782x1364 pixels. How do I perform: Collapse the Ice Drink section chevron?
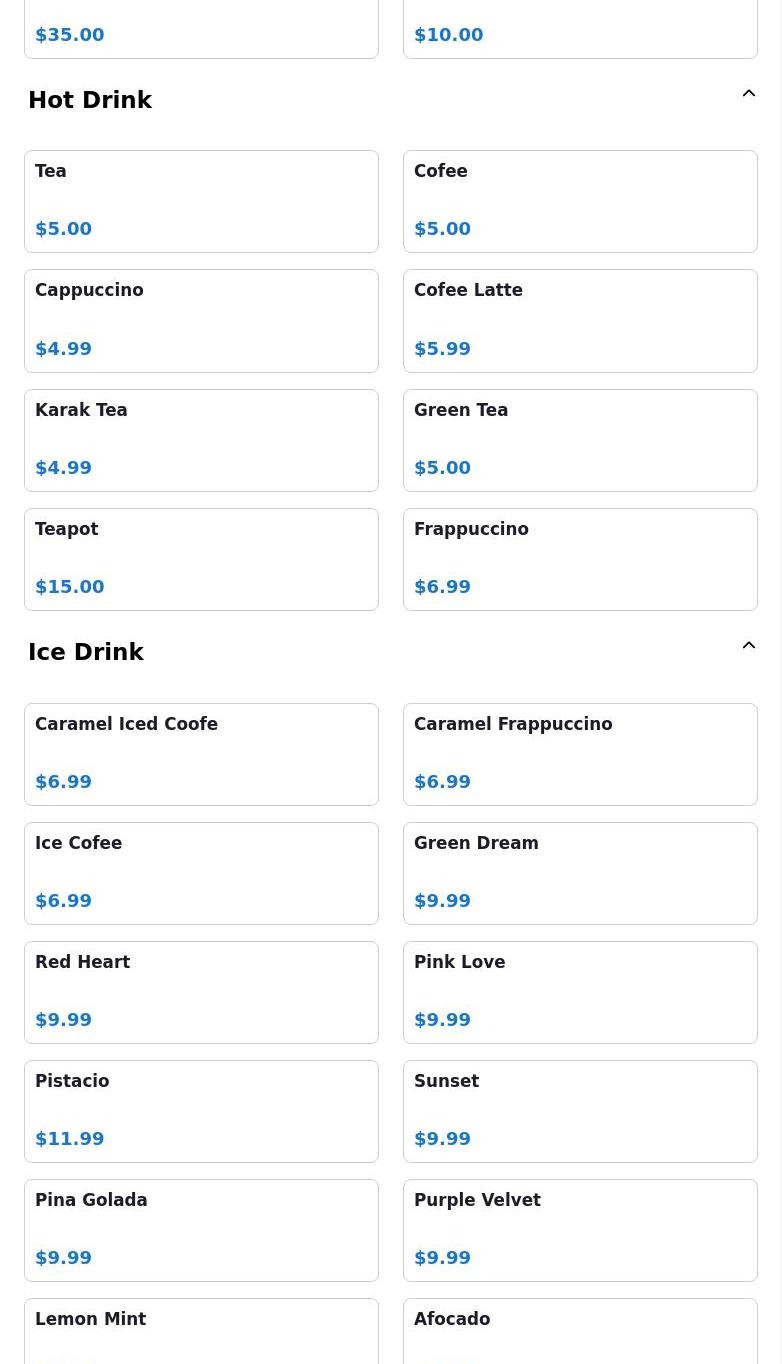(x=748, y=645)
